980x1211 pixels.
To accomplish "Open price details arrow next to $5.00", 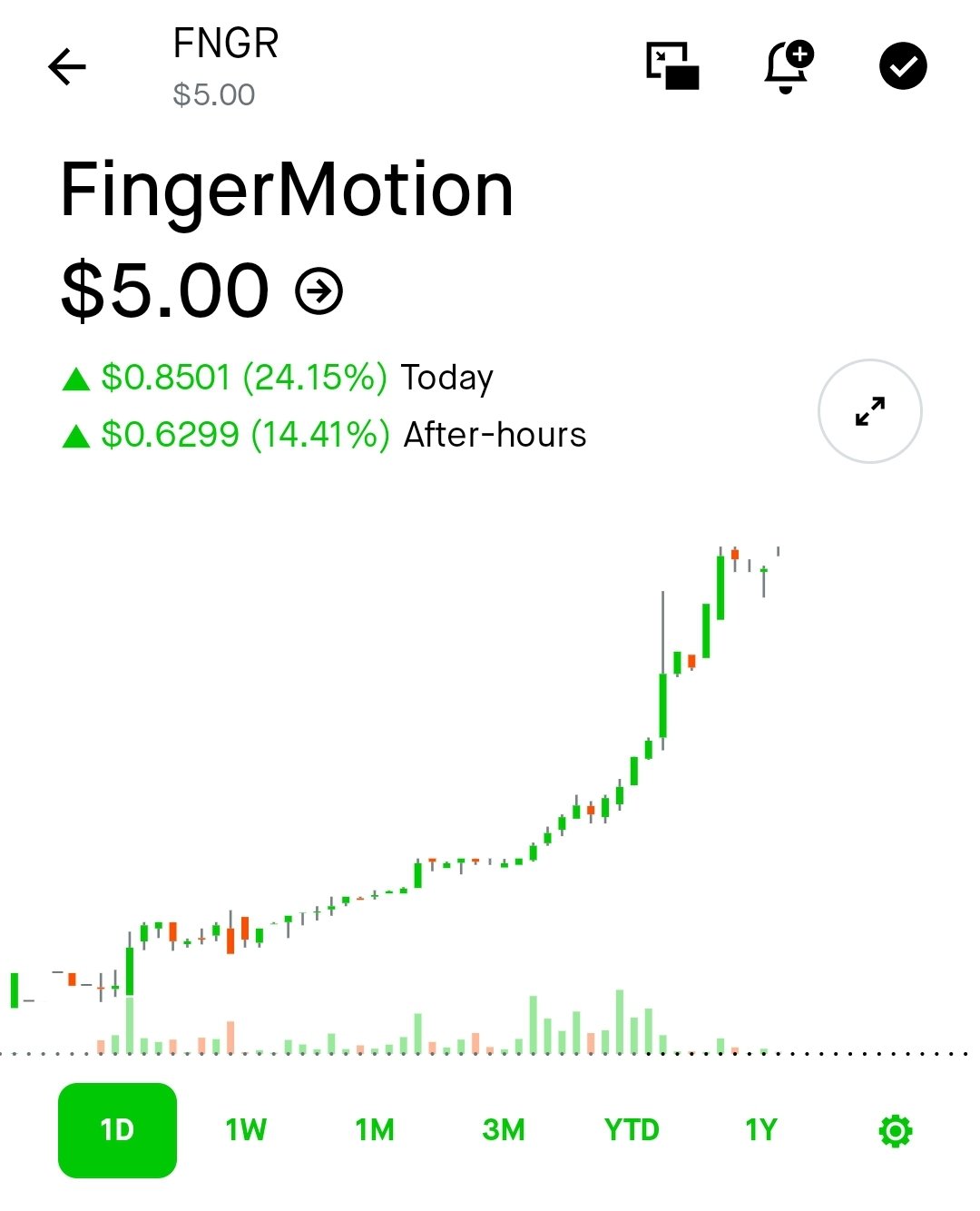I will [319, 291].
